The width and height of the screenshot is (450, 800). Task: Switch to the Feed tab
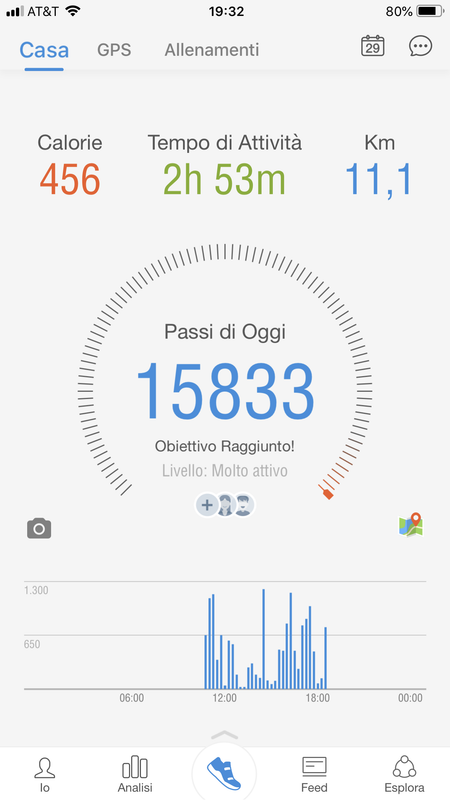(x=314, y=774)
